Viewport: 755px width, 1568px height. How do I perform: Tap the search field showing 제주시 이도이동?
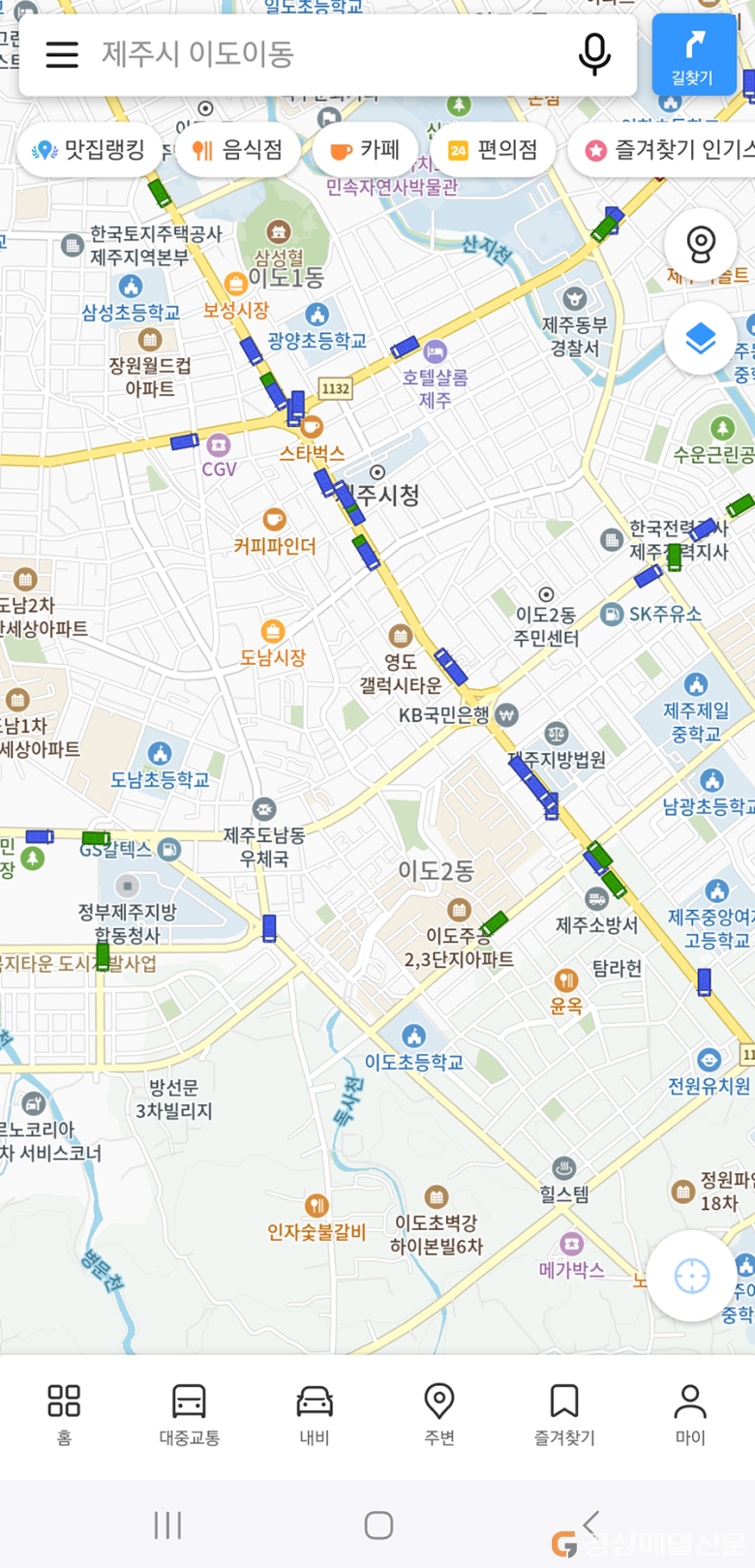pyautogui.click(x=327, y=54)
